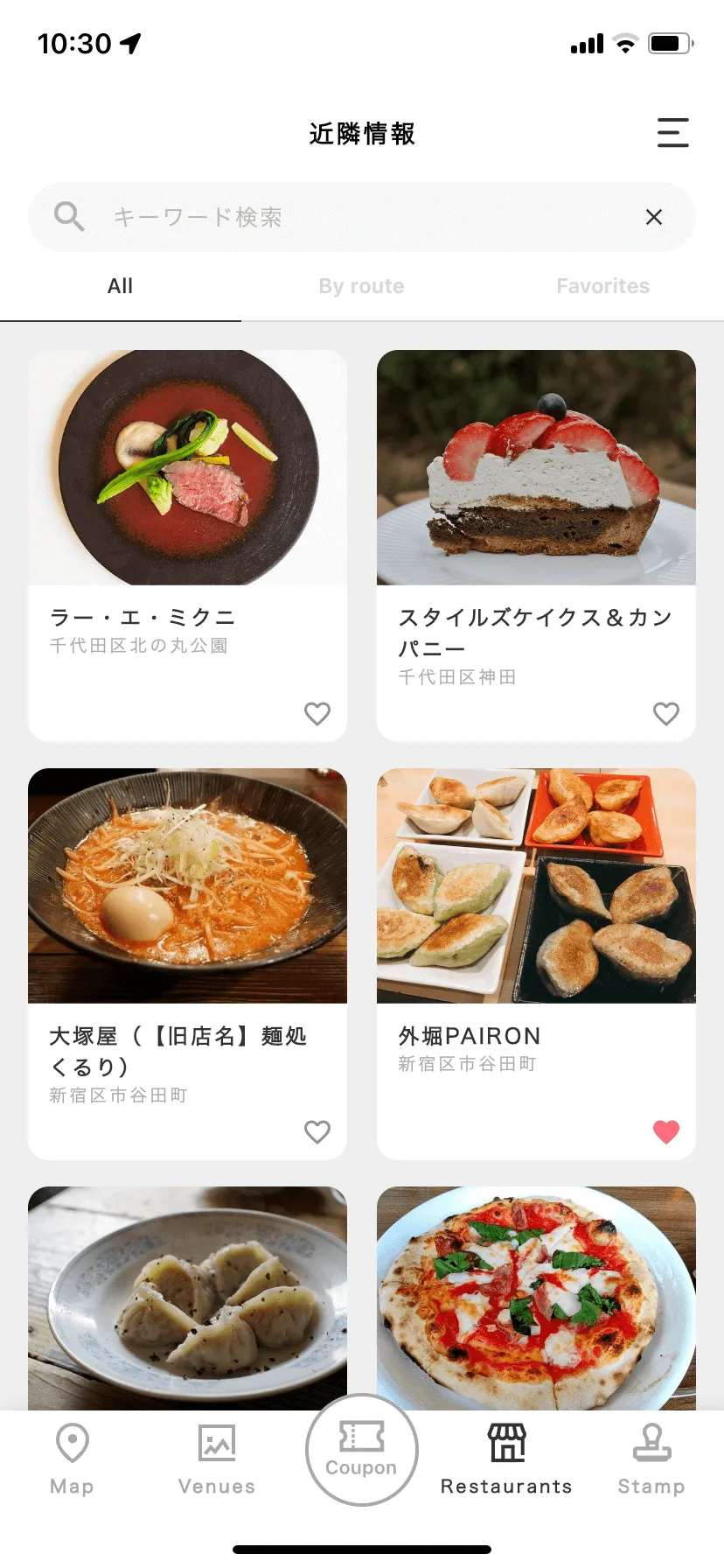Open the menu icon beside 近隣情報

click(672, 133)
